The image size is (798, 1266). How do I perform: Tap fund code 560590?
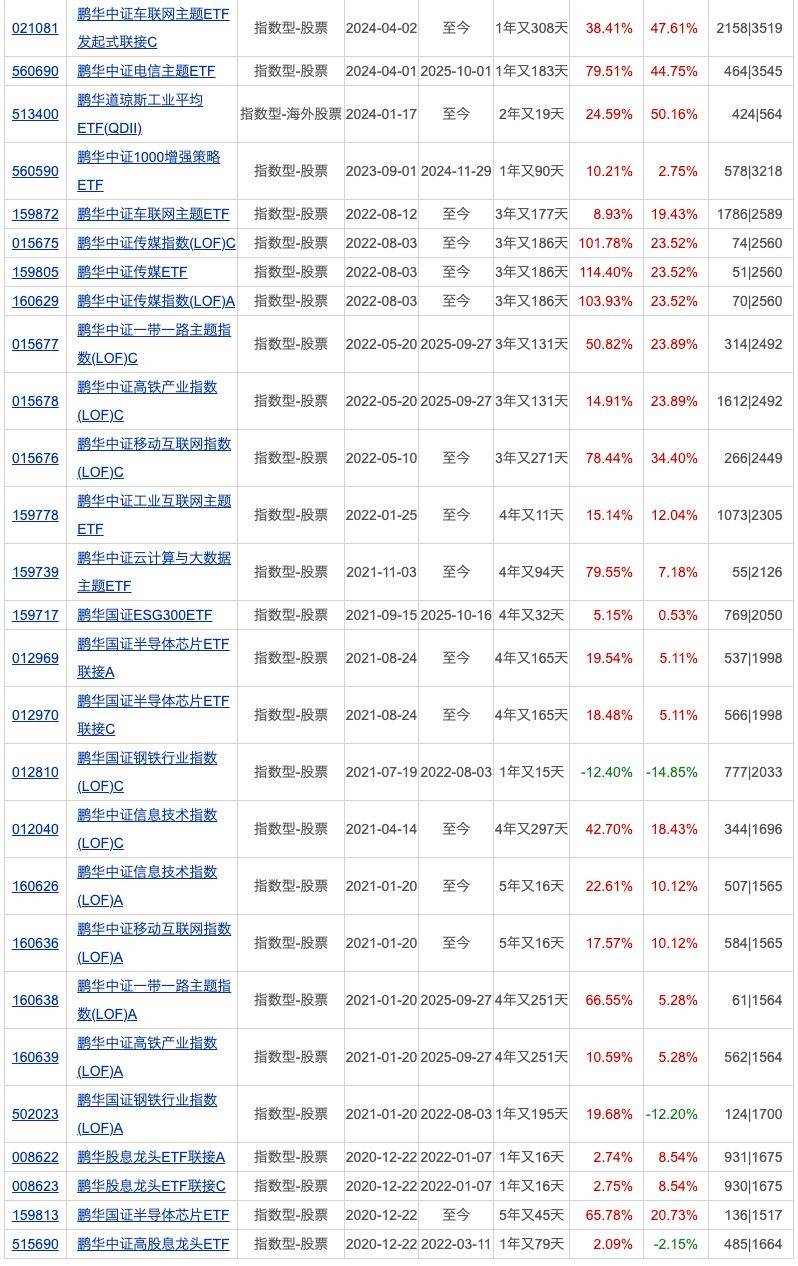click(35, 171)
